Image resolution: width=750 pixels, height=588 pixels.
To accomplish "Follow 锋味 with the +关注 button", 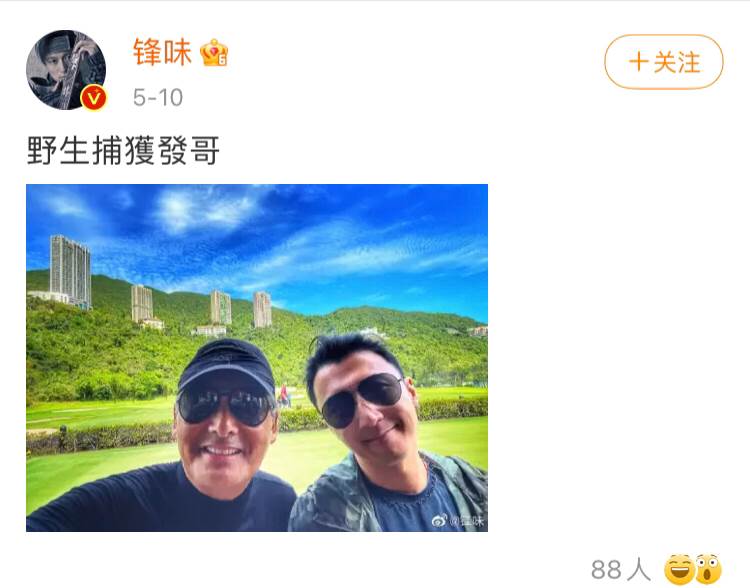I will (x=663, y=62).
